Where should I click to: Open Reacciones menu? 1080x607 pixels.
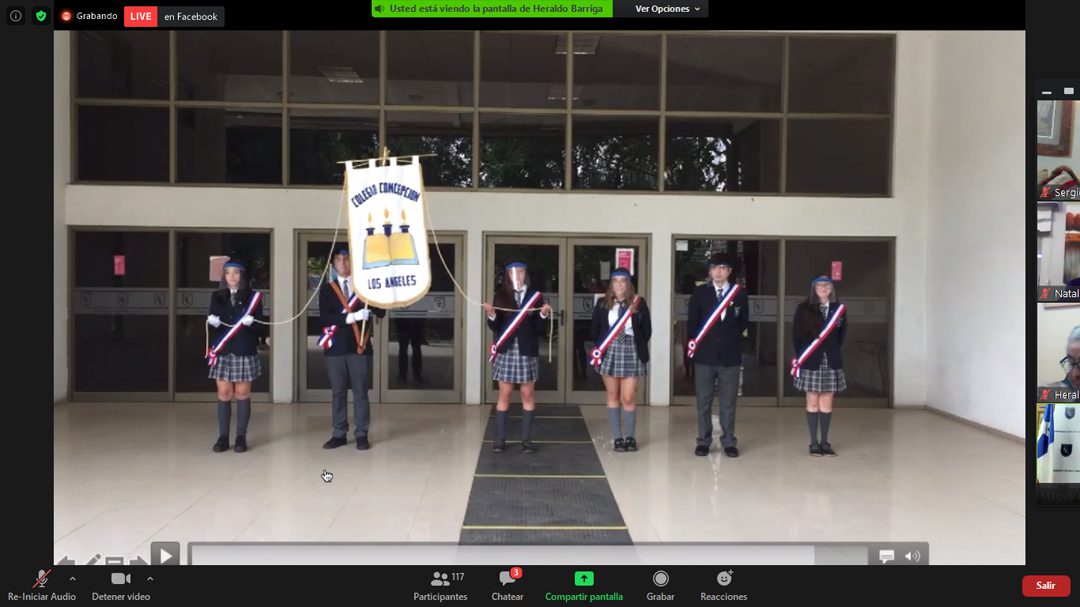(723, 584)
